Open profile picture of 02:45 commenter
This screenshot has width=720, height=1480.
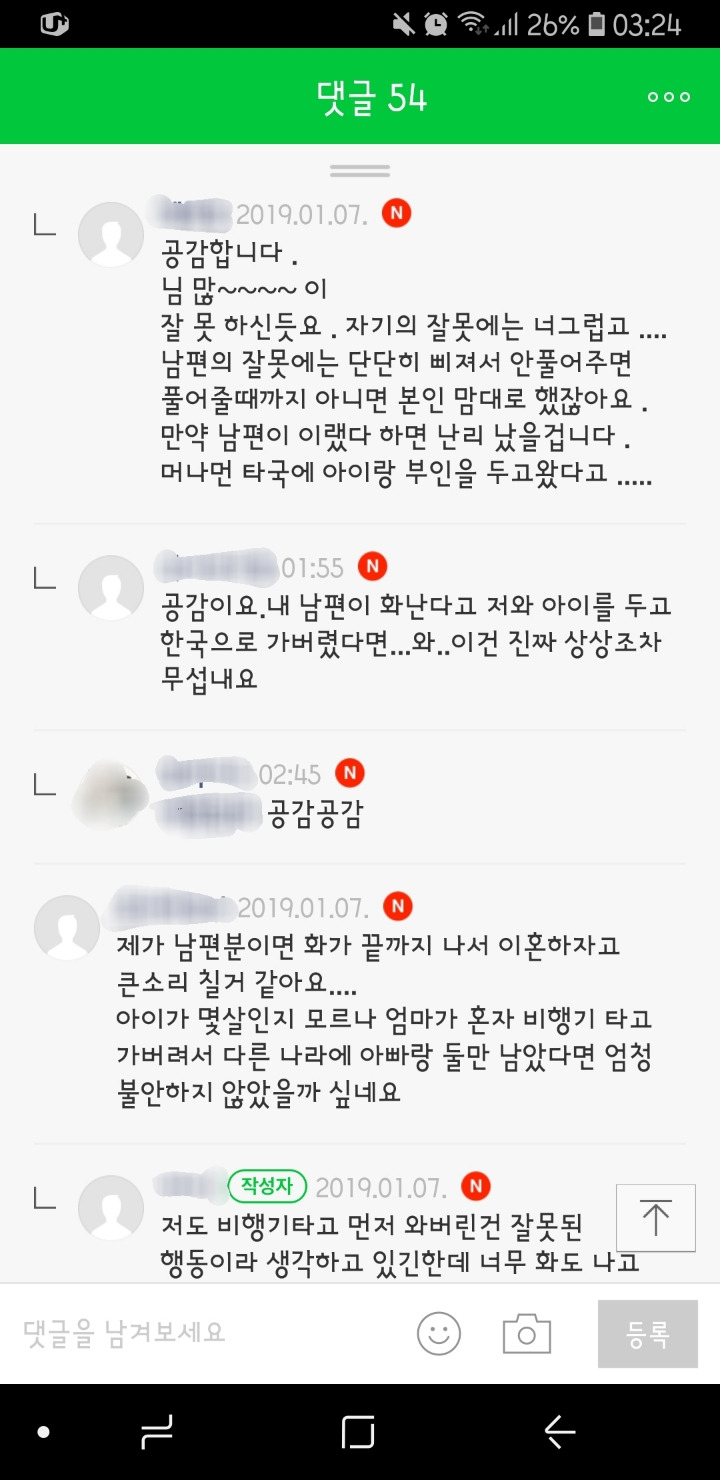[111, 793]
